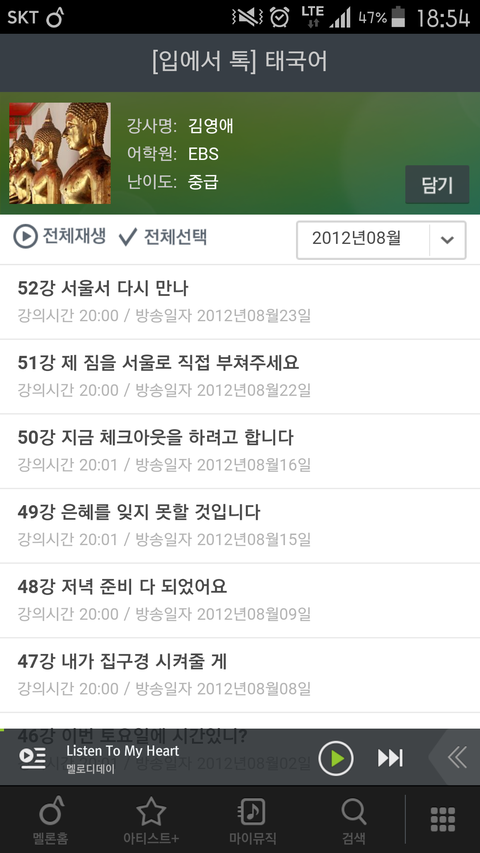
Task: Open lecture 49강 은혜를 잊지 못할 것입니다
Action: pyautogui.click(x=240, y=526)
